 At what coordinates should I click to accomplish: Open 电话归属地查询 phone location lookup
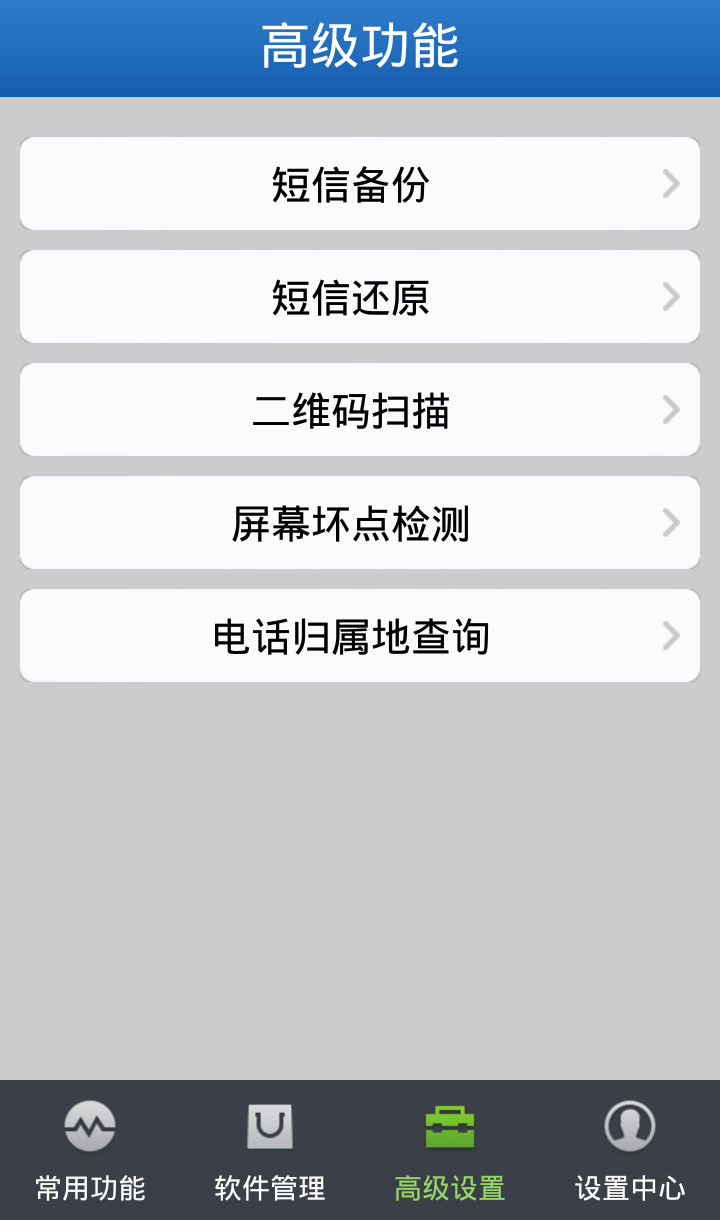coord(360,637)
